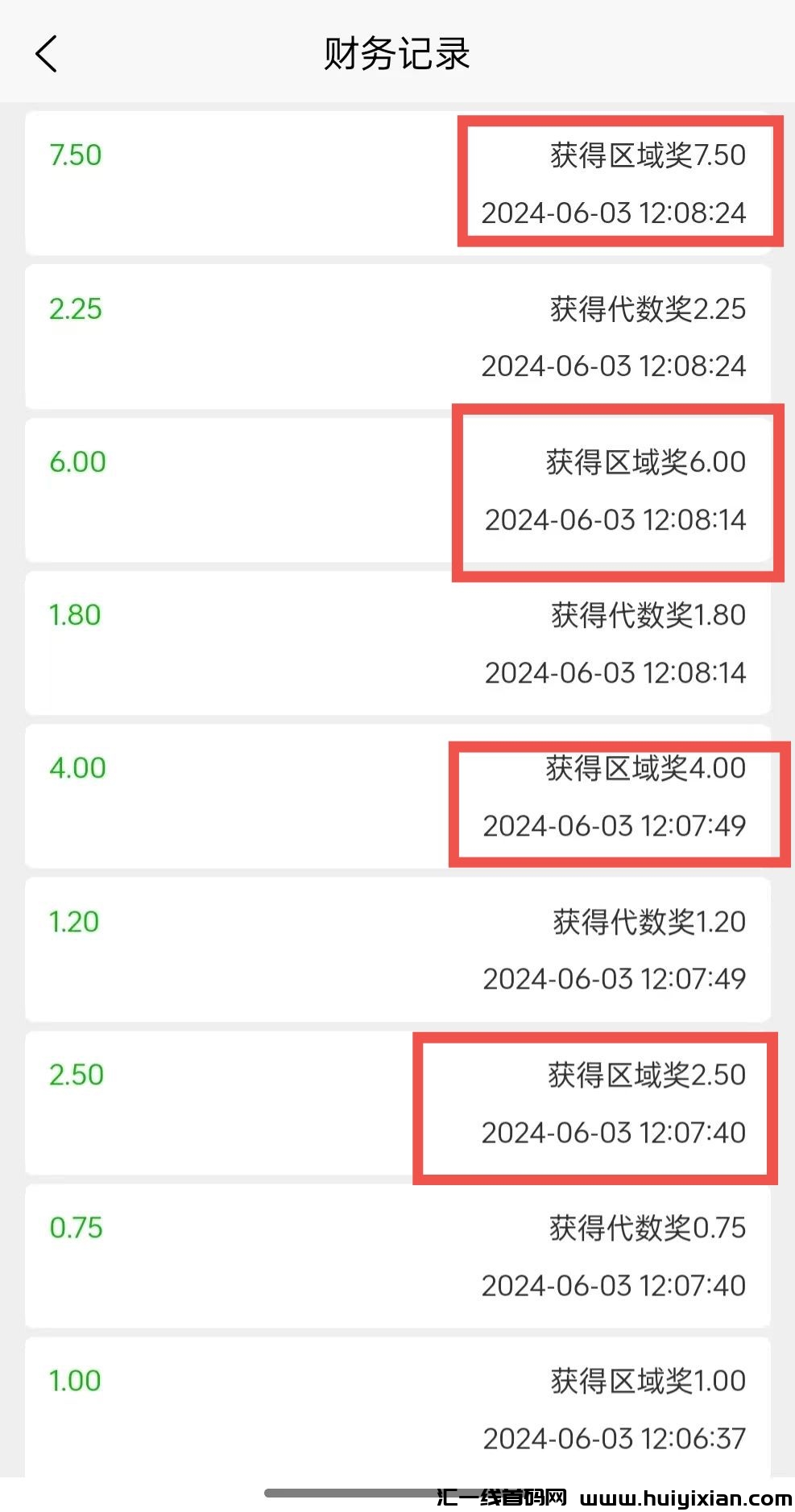Go back from the 财务记录 page
Screen dimensions: 795x1512
47,54
